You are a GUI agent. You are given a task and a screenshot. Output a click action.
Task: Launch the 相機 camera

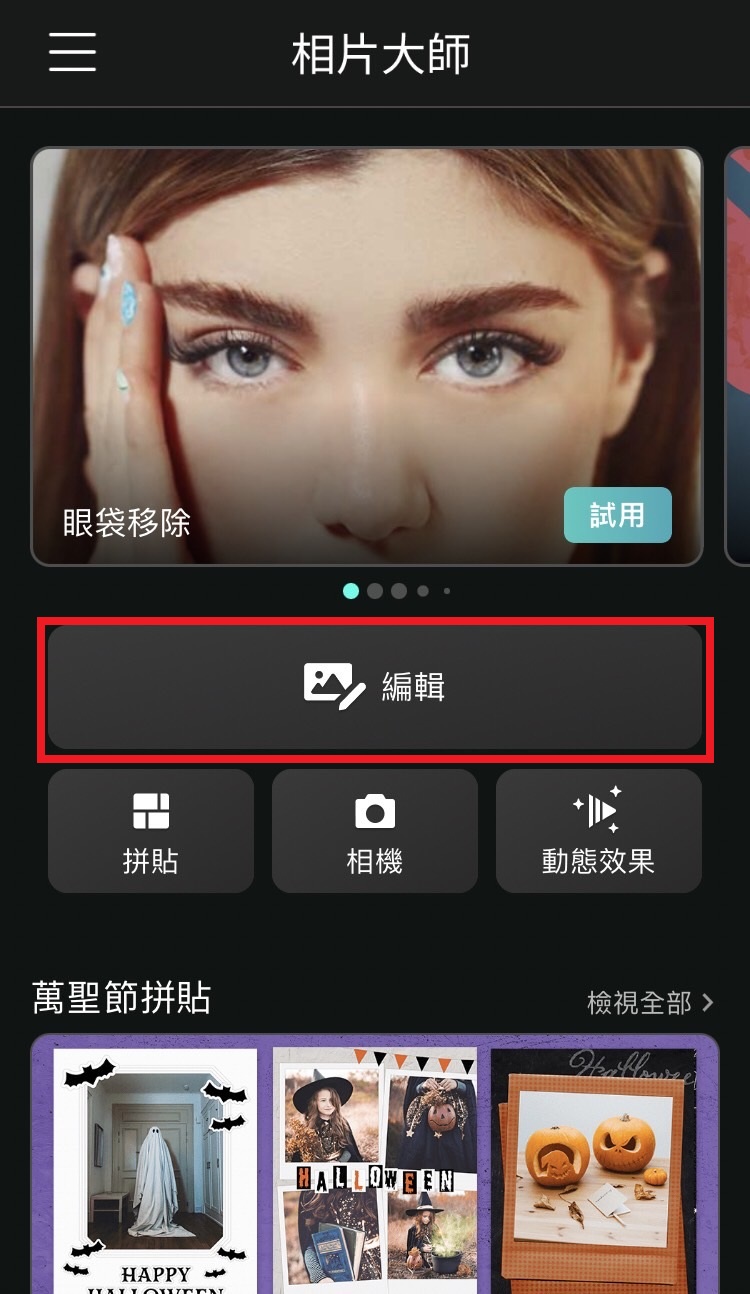(375, 831)
